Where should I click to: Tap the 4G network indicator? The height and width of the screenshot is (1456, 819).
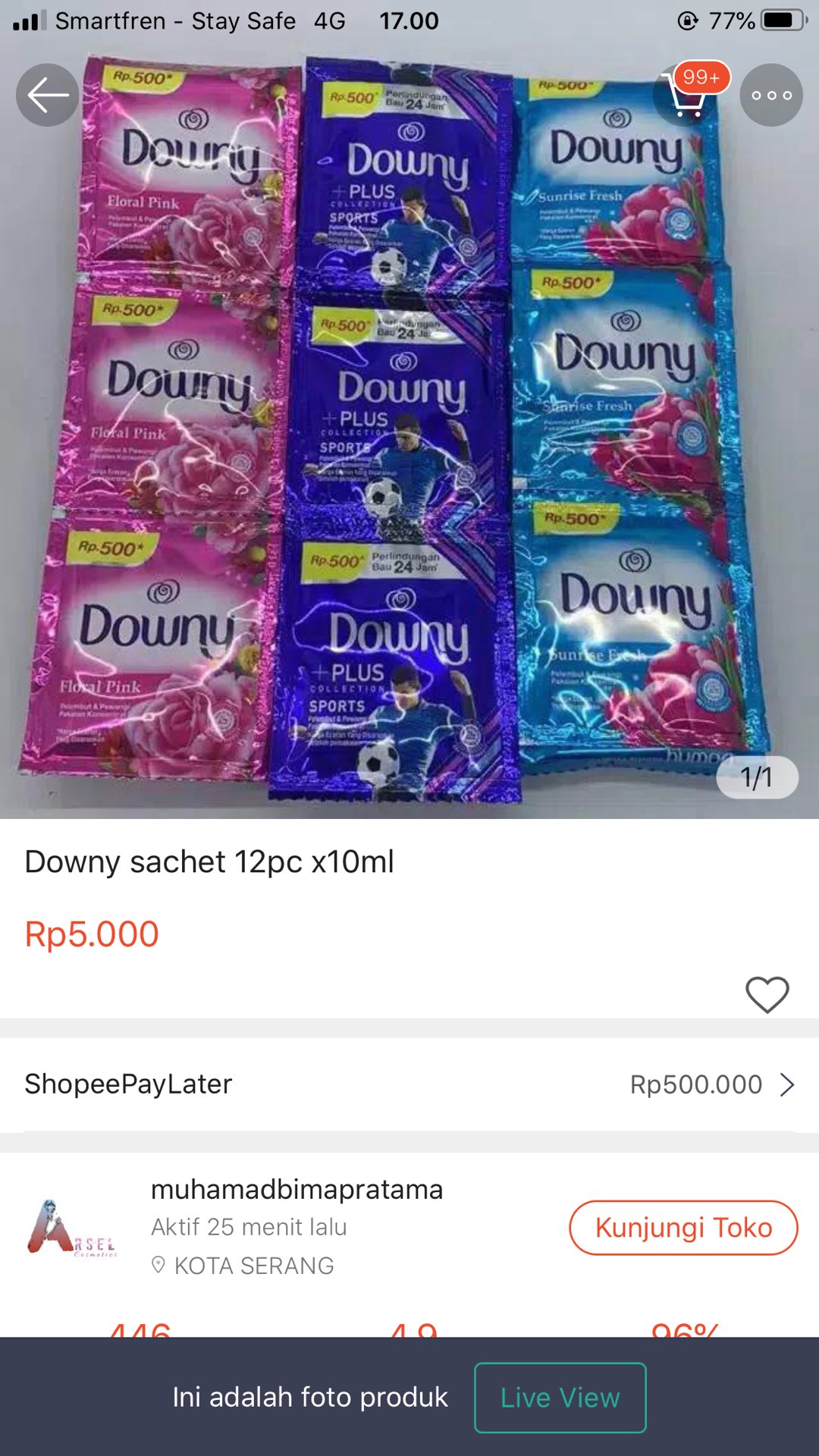coord(329,20)
